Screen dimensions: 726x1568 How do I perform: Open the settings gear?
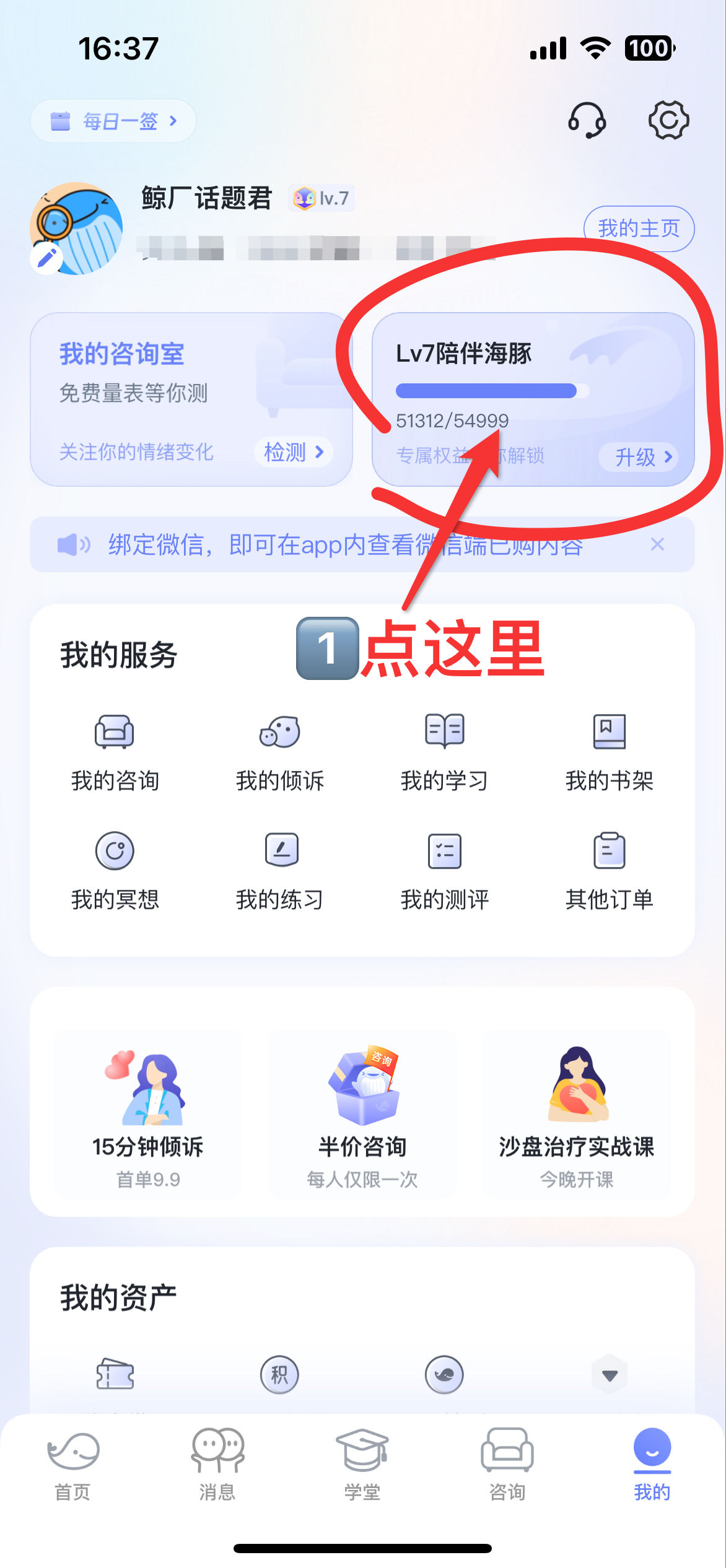point(668,120)
